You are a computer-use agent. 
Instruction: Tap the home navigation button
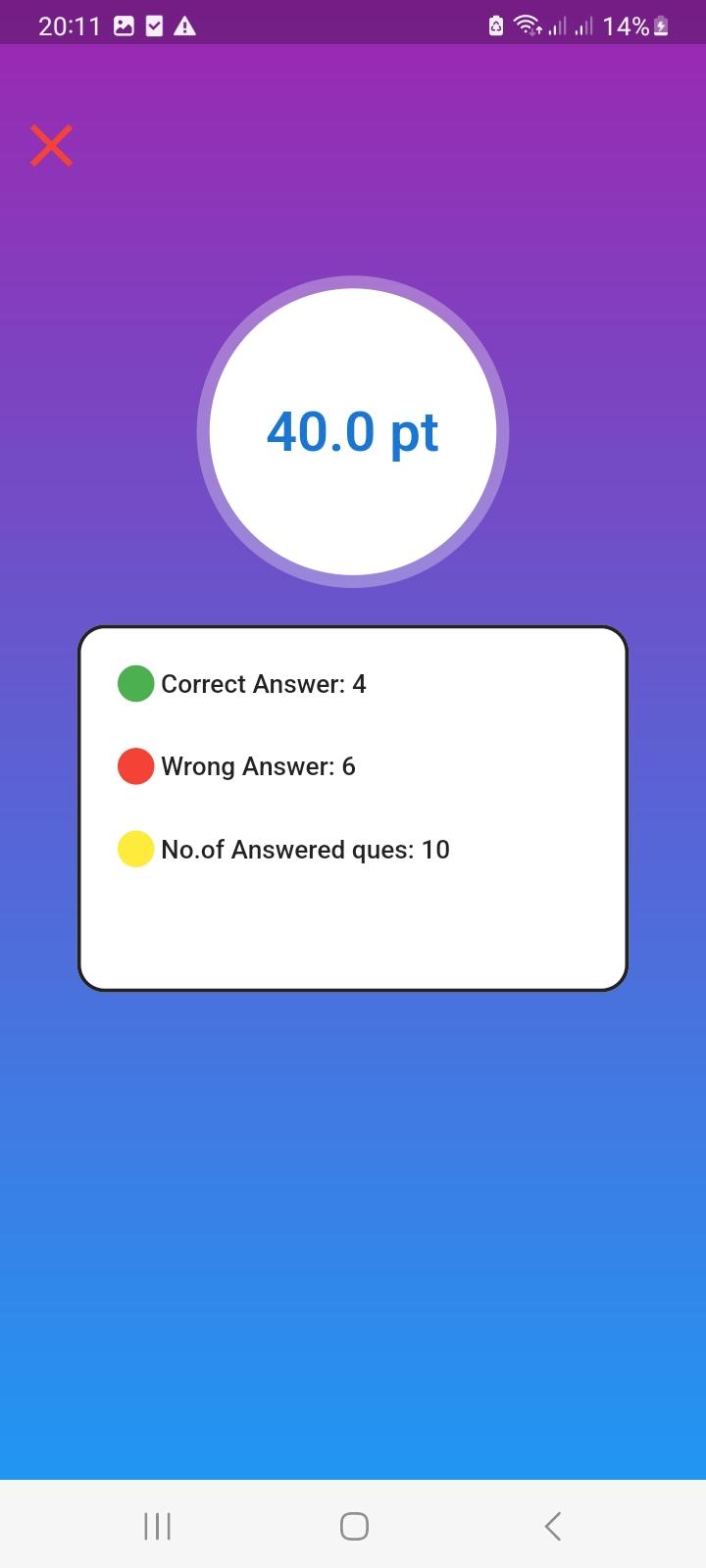click(353, 1525)
